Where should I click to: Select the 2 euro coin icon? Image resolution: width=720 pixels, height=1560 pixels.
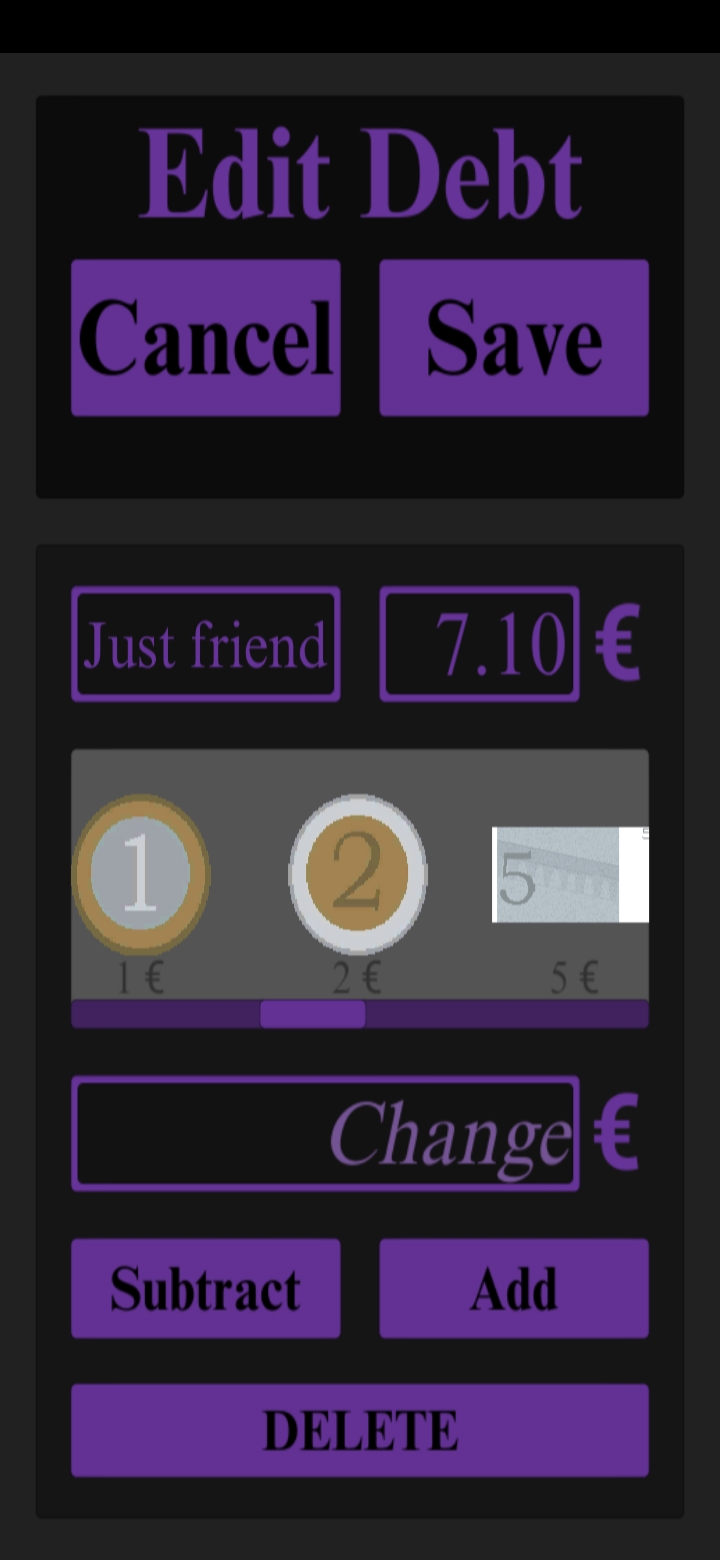(356, 873)
